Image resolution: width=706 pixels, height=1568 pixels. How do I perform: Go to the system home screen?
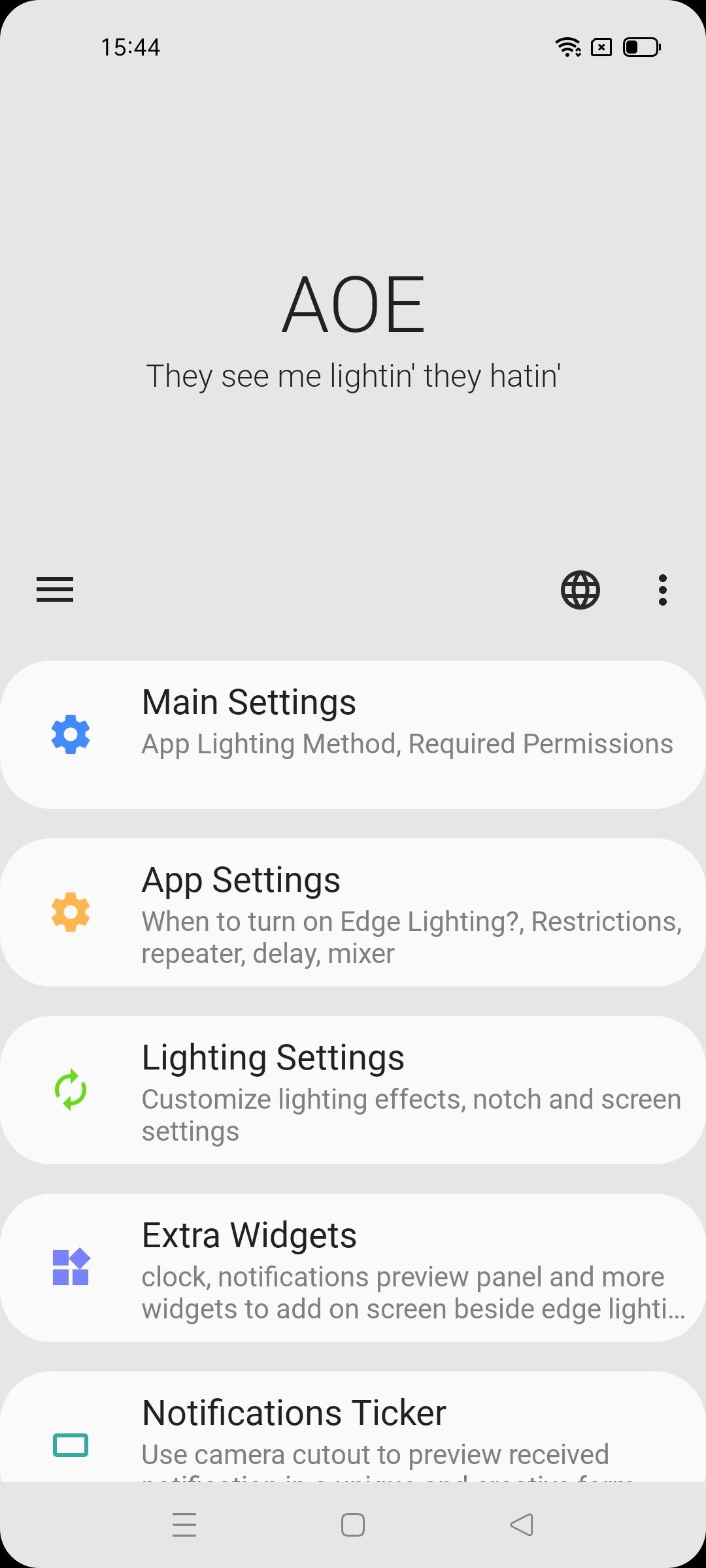353,1525
